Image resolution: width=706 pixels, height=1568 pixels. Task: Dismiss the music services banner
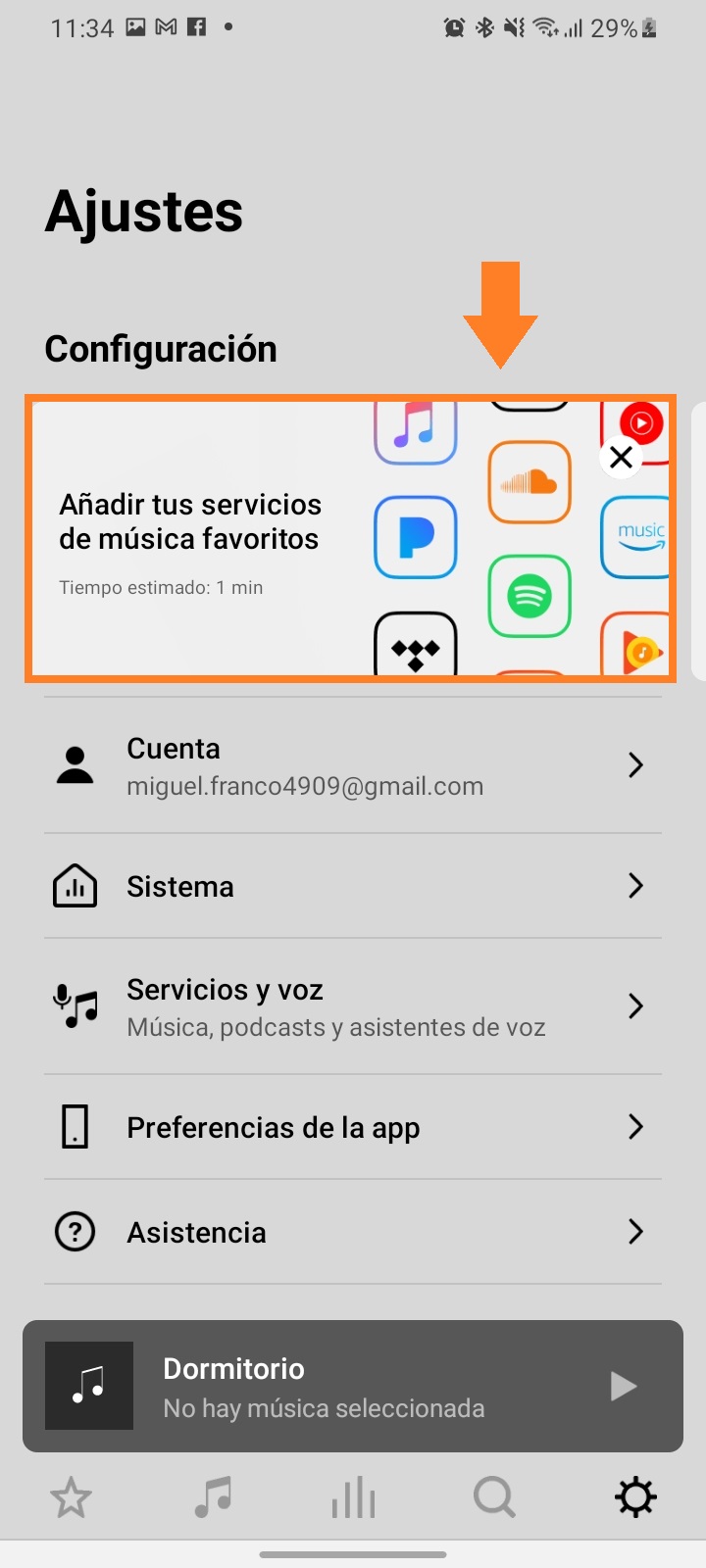621,458
